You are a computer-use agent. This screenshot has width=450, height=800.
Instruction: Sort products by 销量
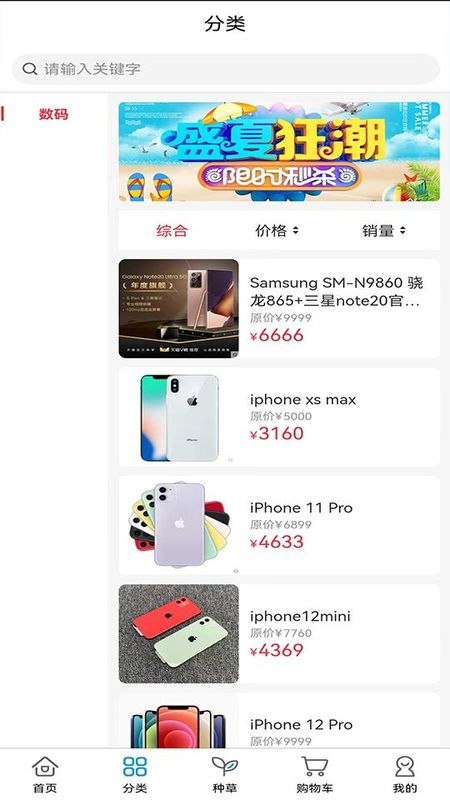(x=384, y=231)
